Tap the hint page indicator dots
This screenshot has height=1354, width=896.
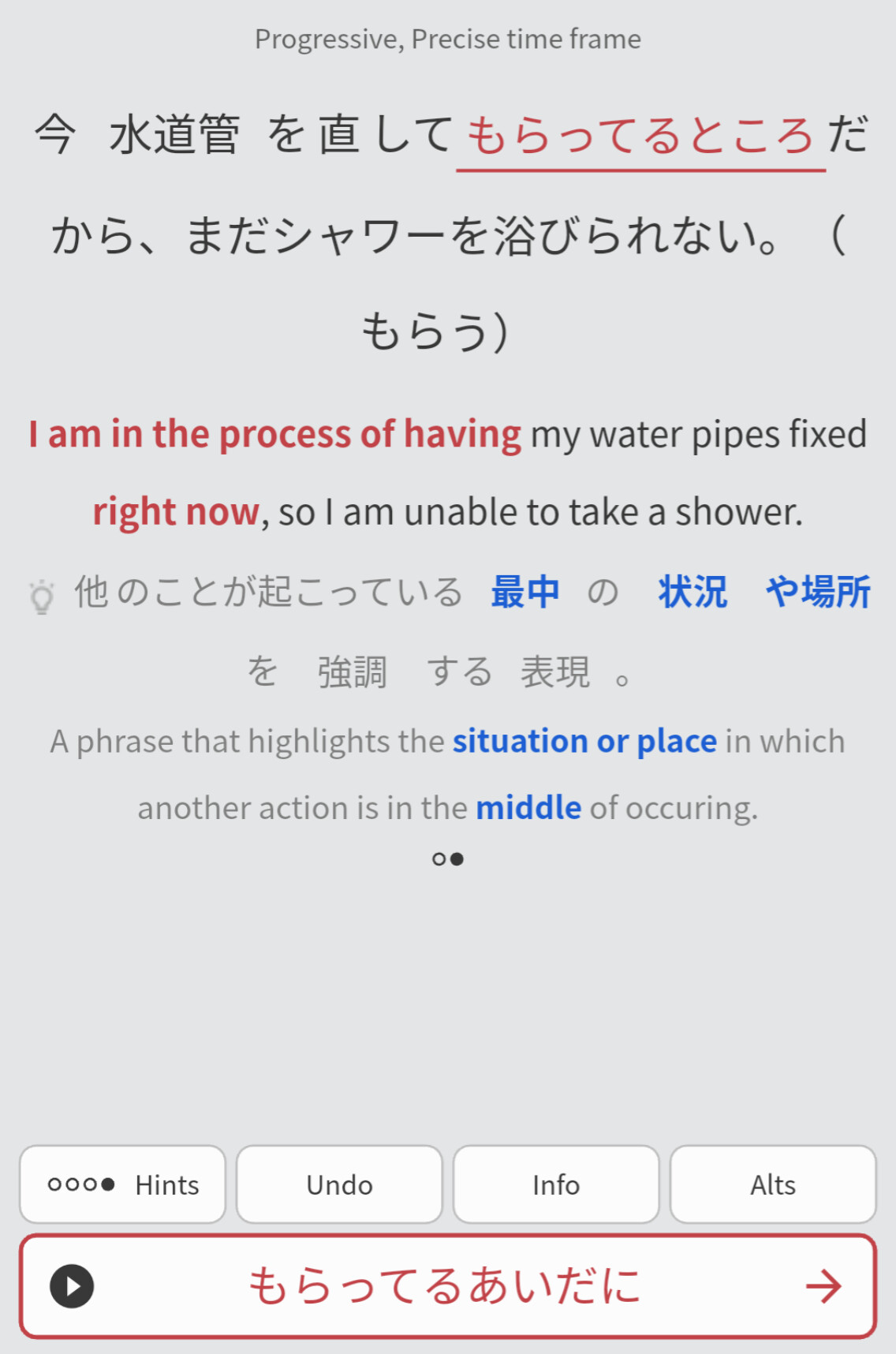click(448, 858)
